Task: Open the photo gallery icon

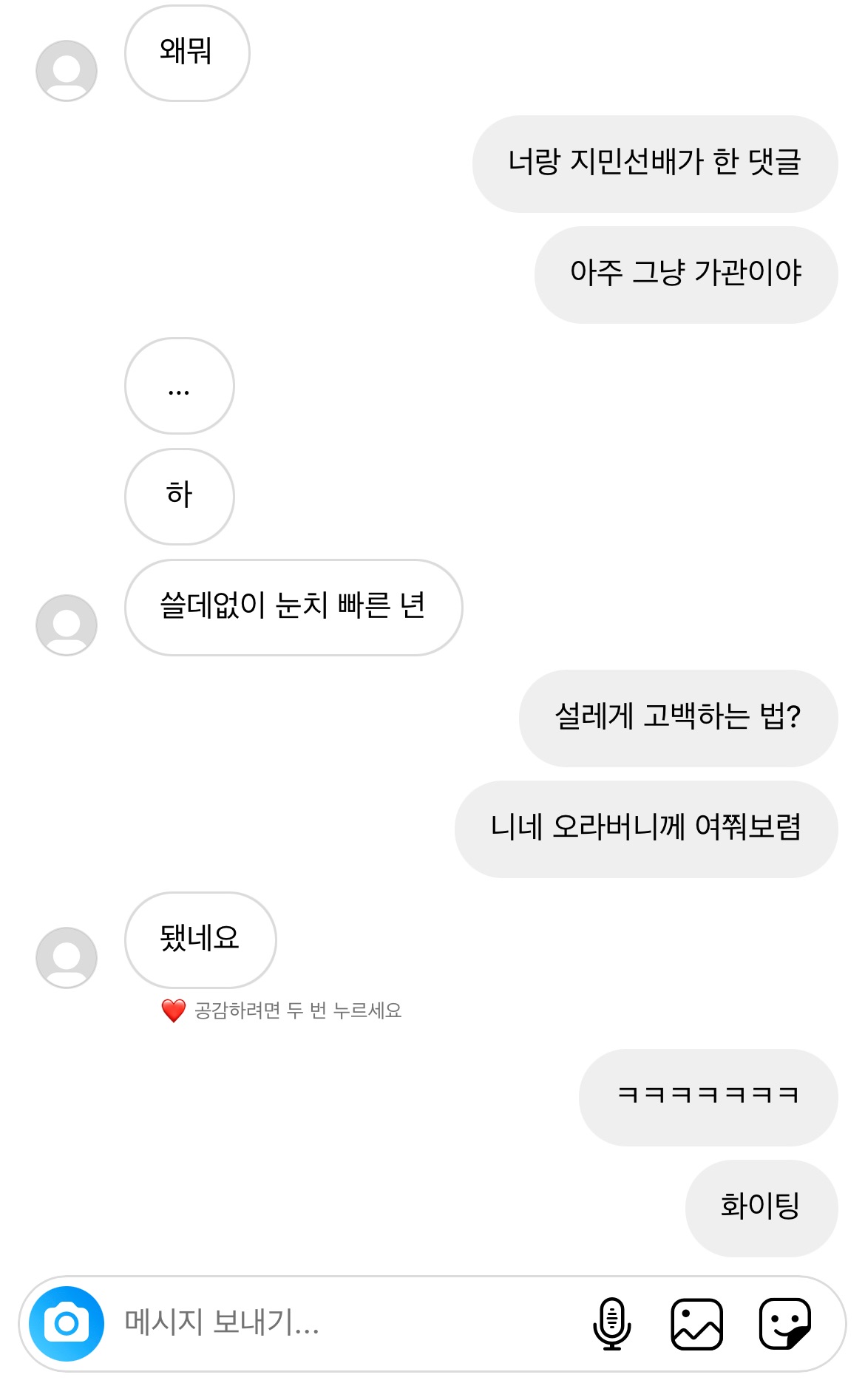Action: 696,1323
